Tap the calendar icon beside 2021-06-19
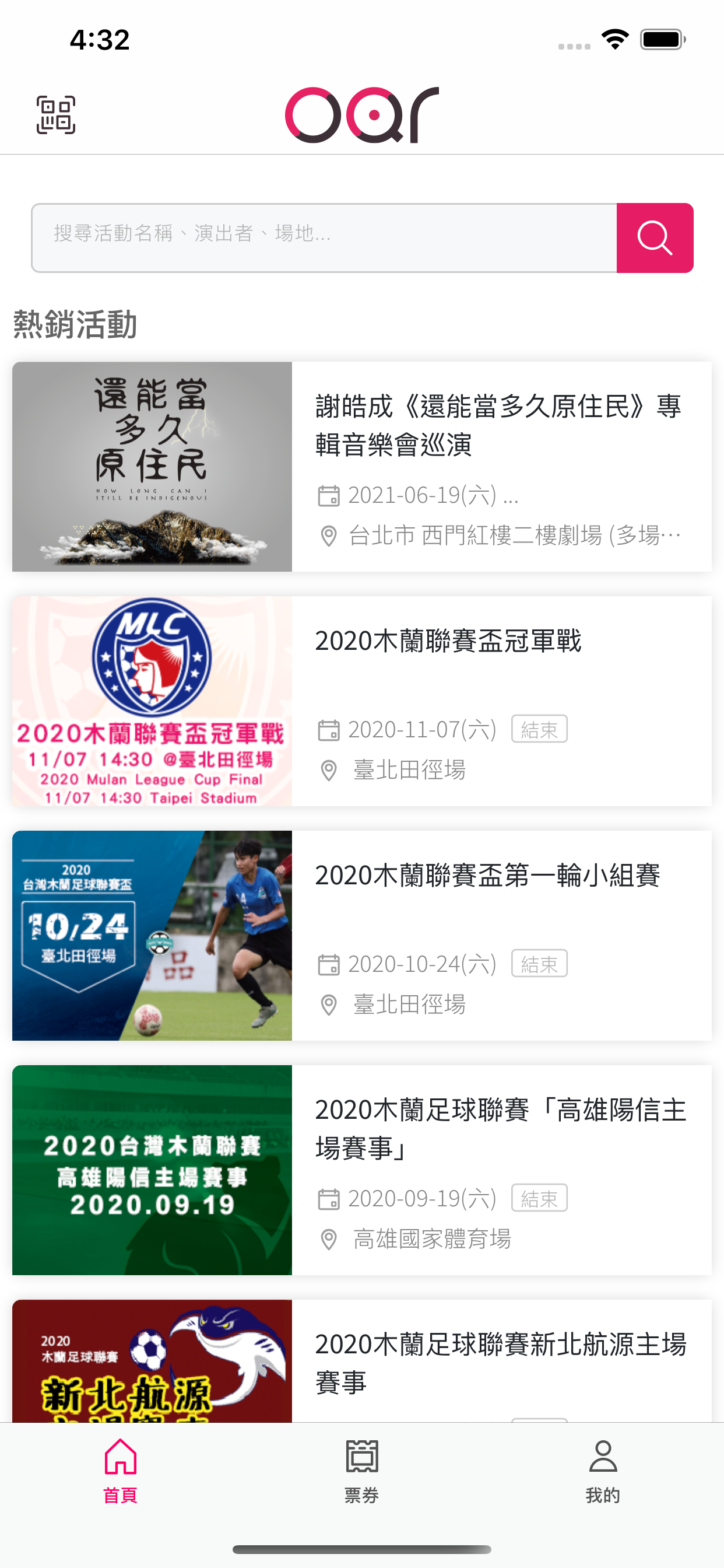Image resolution: width=724 pixels, height=1568 pixels. (x=329, y=495)
